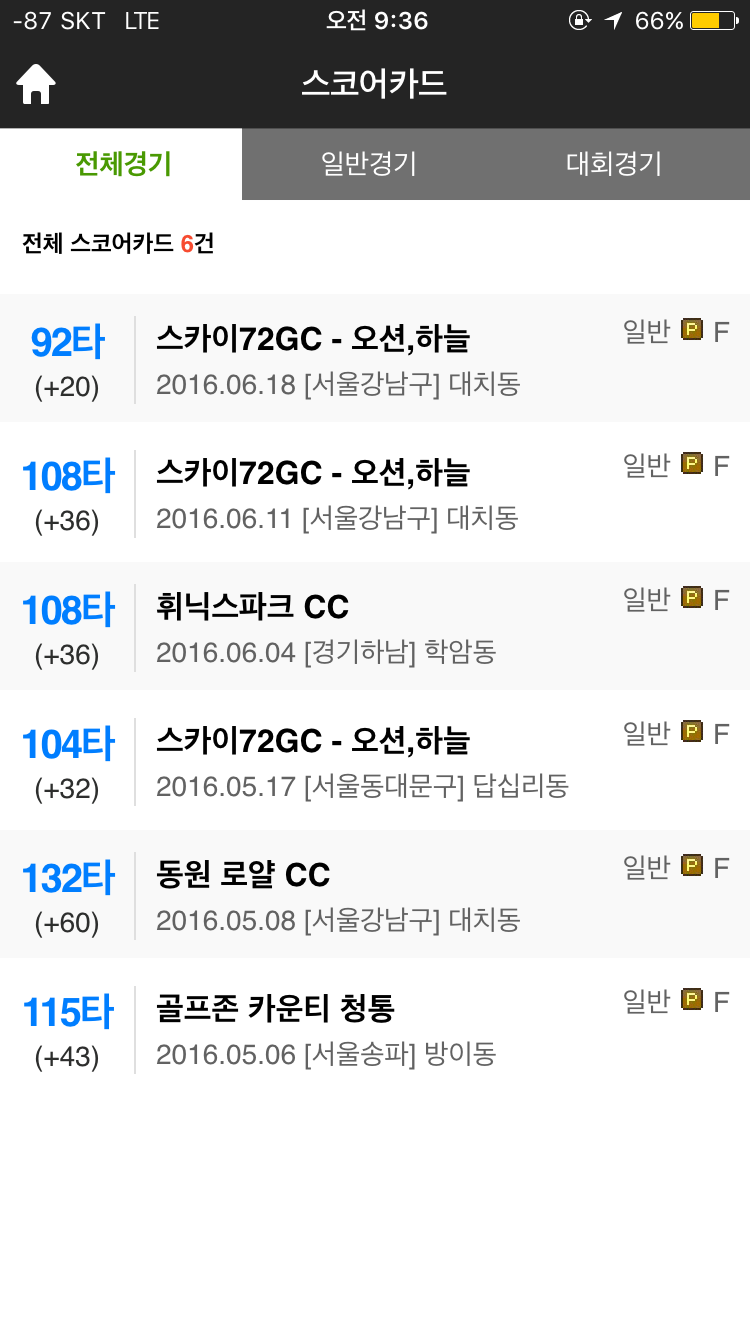Switch to the 일반경기 tab
Viewport: 750px width, 1334px height.
[x=368, y=164]
